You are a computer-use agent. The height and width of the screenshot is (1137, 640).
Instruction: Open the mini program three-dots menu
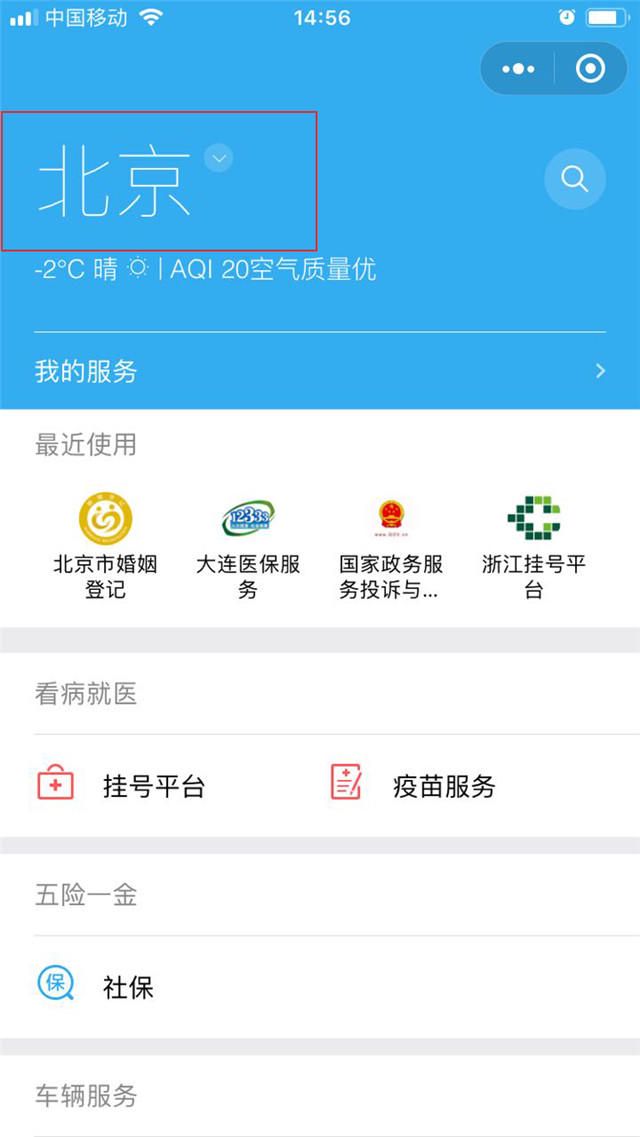(518, 69)
